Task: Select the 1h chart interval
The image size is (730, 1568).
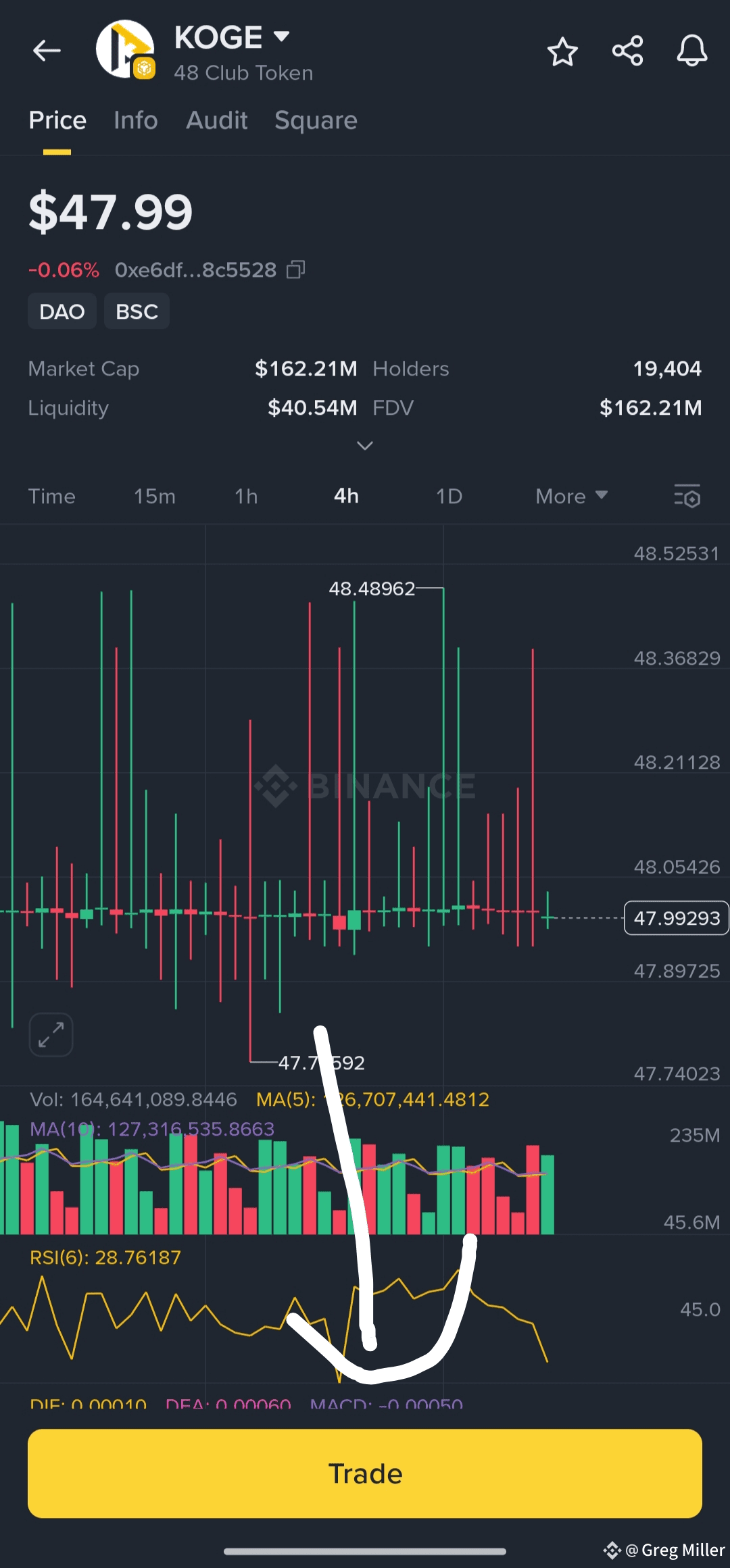Action: 246,497
